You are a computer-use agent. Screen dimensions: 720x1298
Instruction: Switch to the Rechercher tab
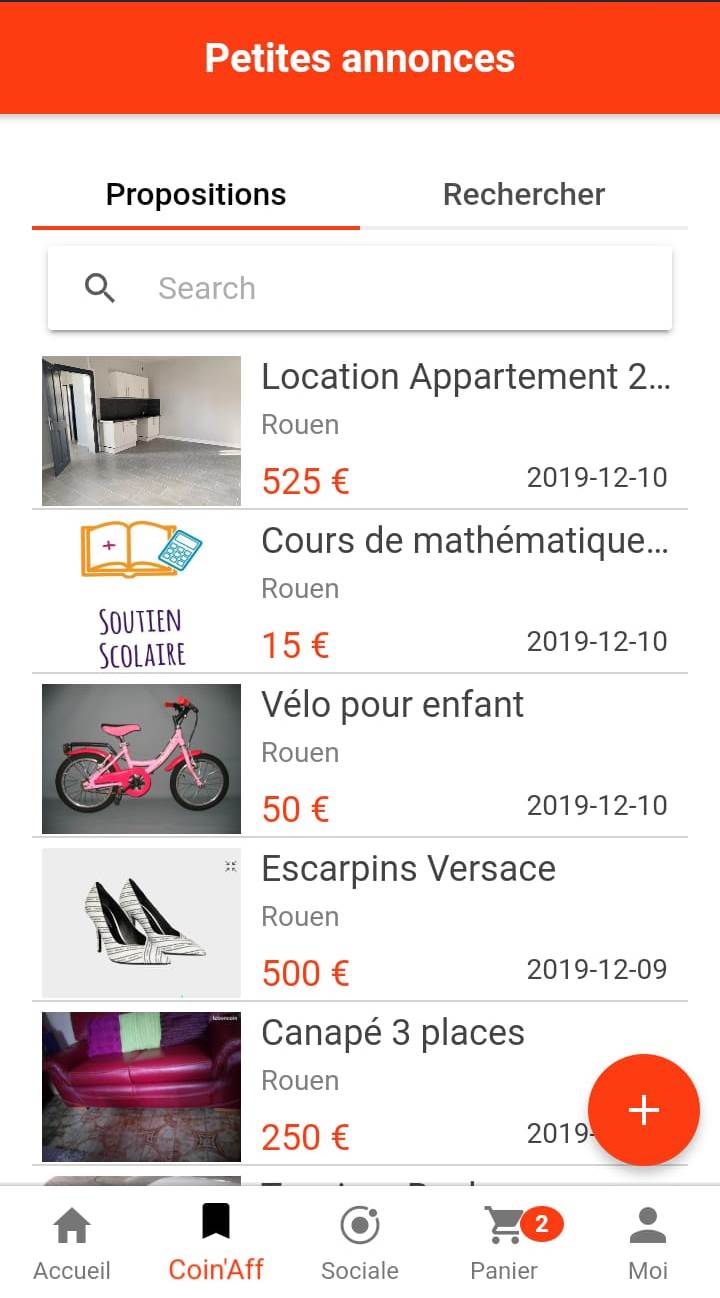(524, 194)
